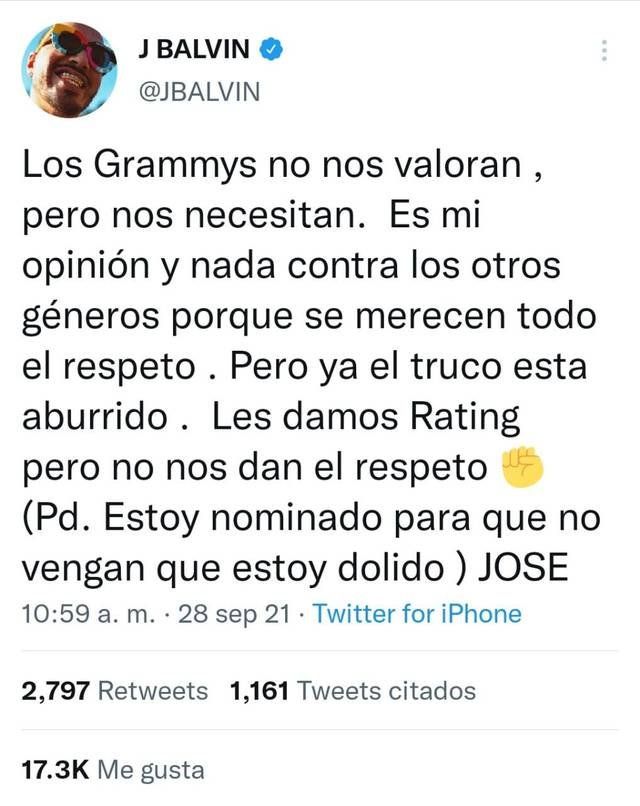Open the Twitter for iPhone link
The width and height of the screenshot is (640, 806).
click(417, 613)
